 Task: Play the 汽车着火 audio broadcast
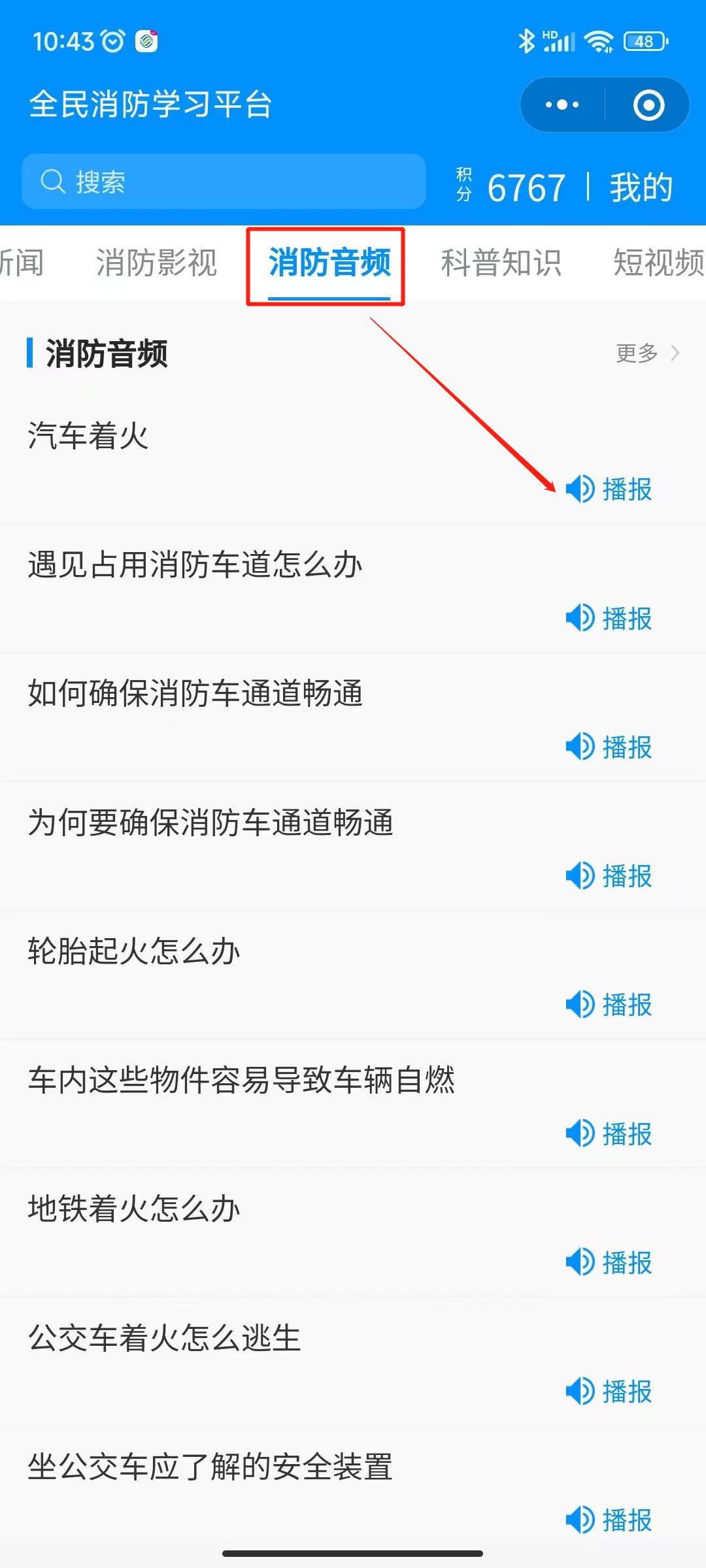coord(609,489)
